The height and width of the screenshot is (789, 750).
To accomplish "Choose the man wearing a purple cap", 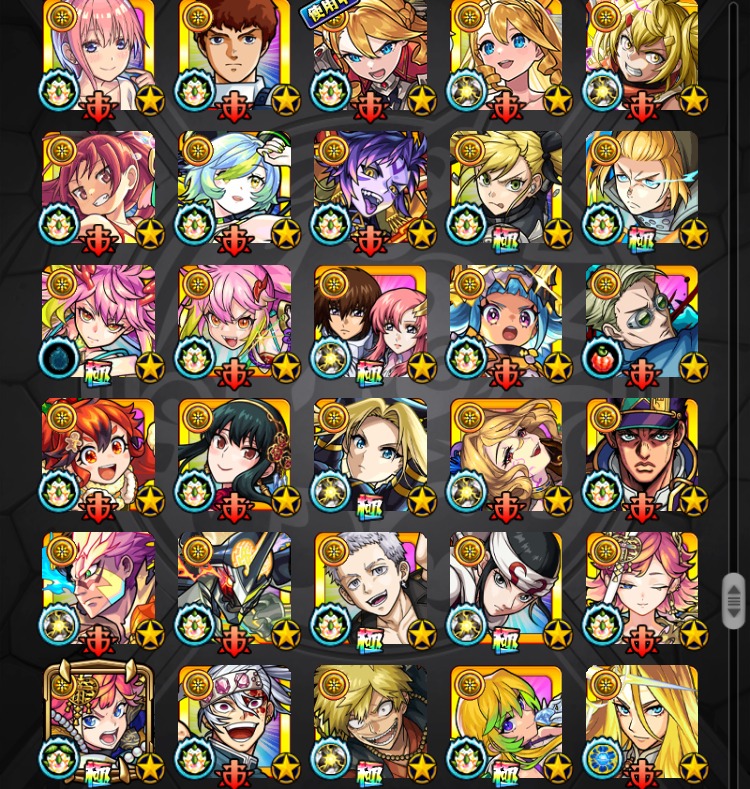I will click(x=642, y=456).
